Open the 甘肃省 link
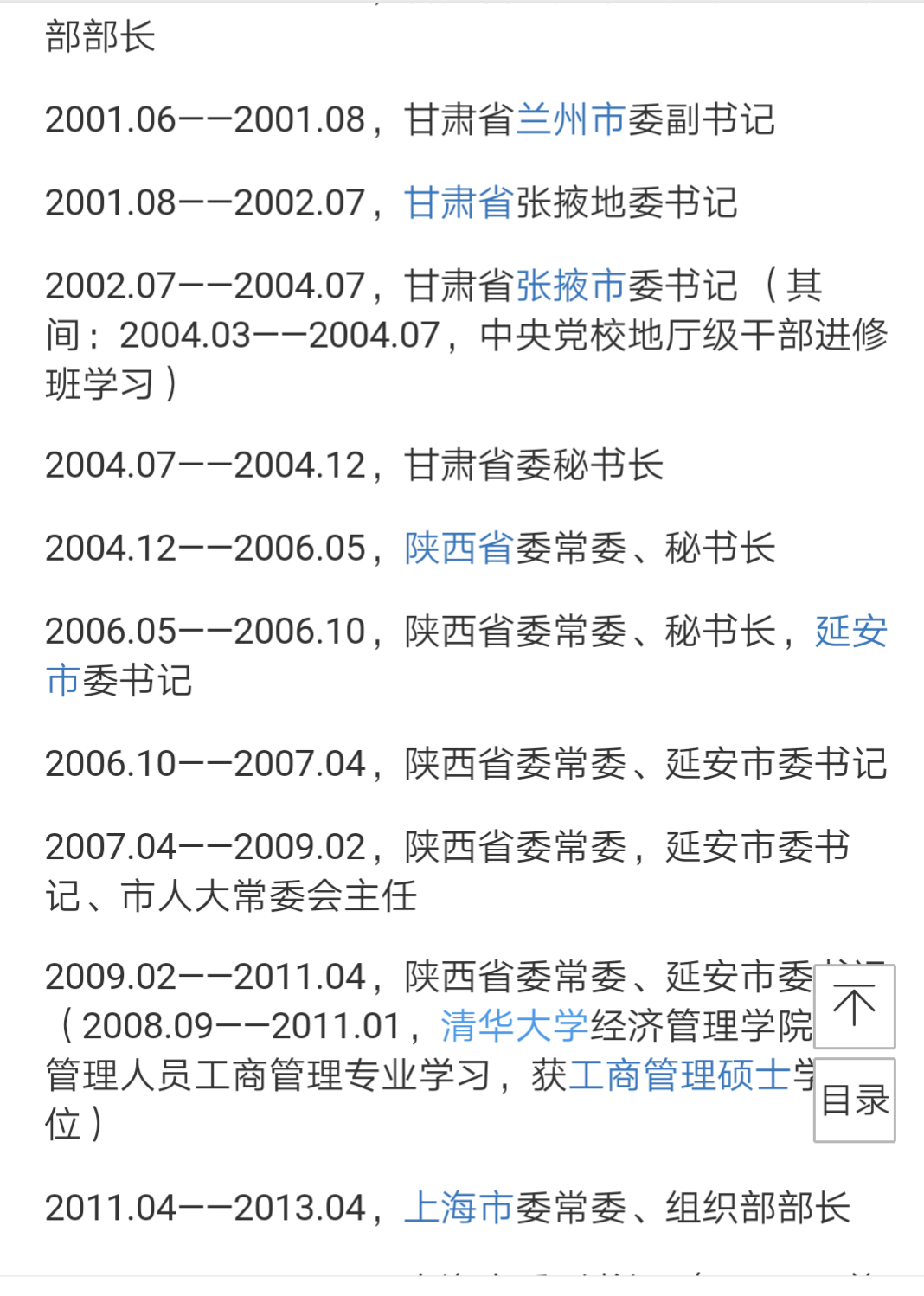The height and width of the screenshot is (1296, 924). pos(457,204)
